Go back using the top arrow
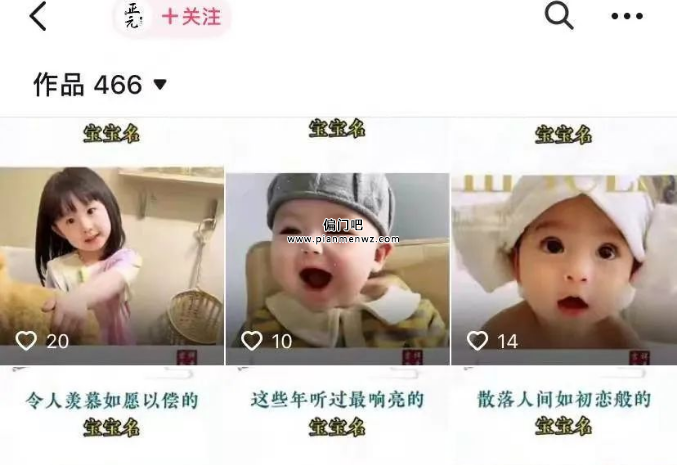This screenshot has height=465, width=687. click(x=38, y=16)
